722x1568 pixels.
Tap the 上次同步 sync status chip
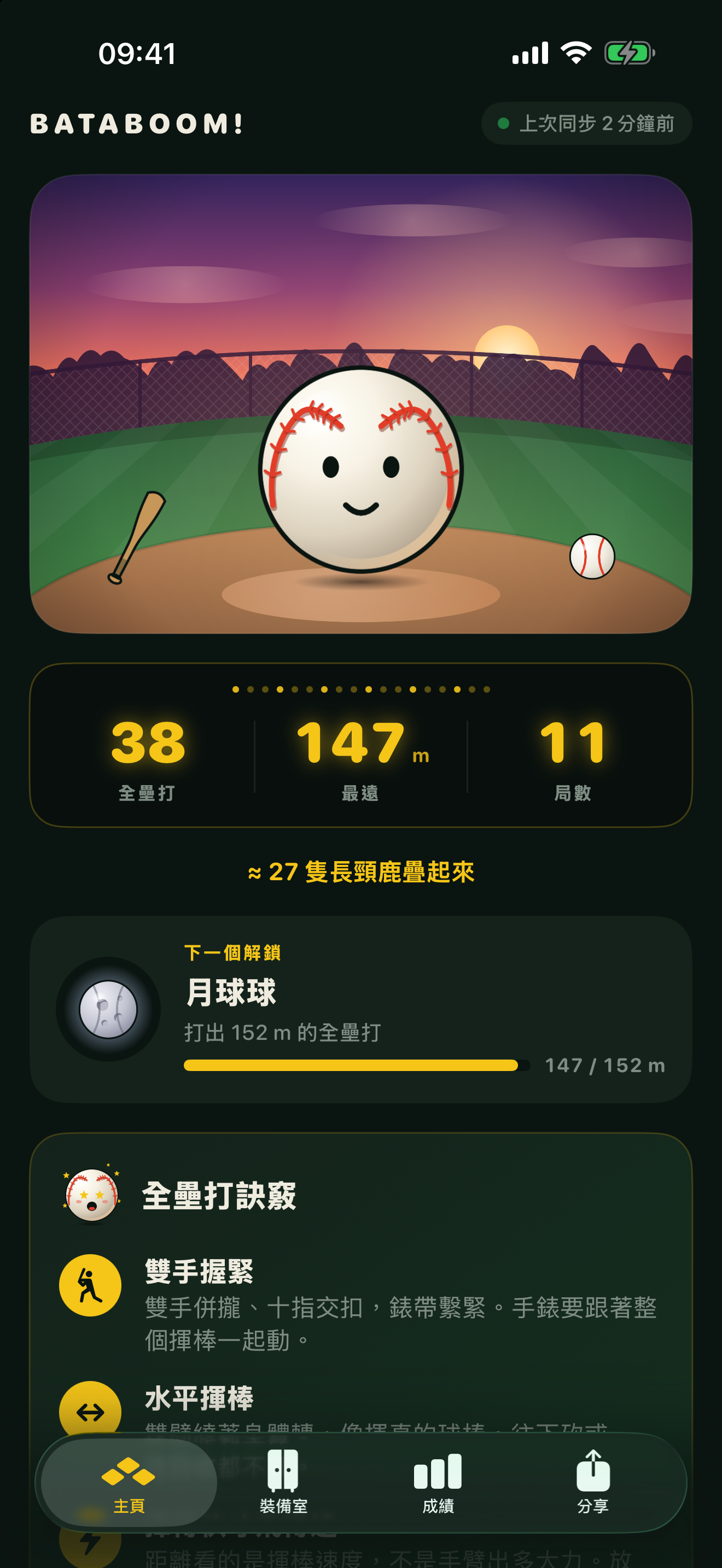click(586, 124)
